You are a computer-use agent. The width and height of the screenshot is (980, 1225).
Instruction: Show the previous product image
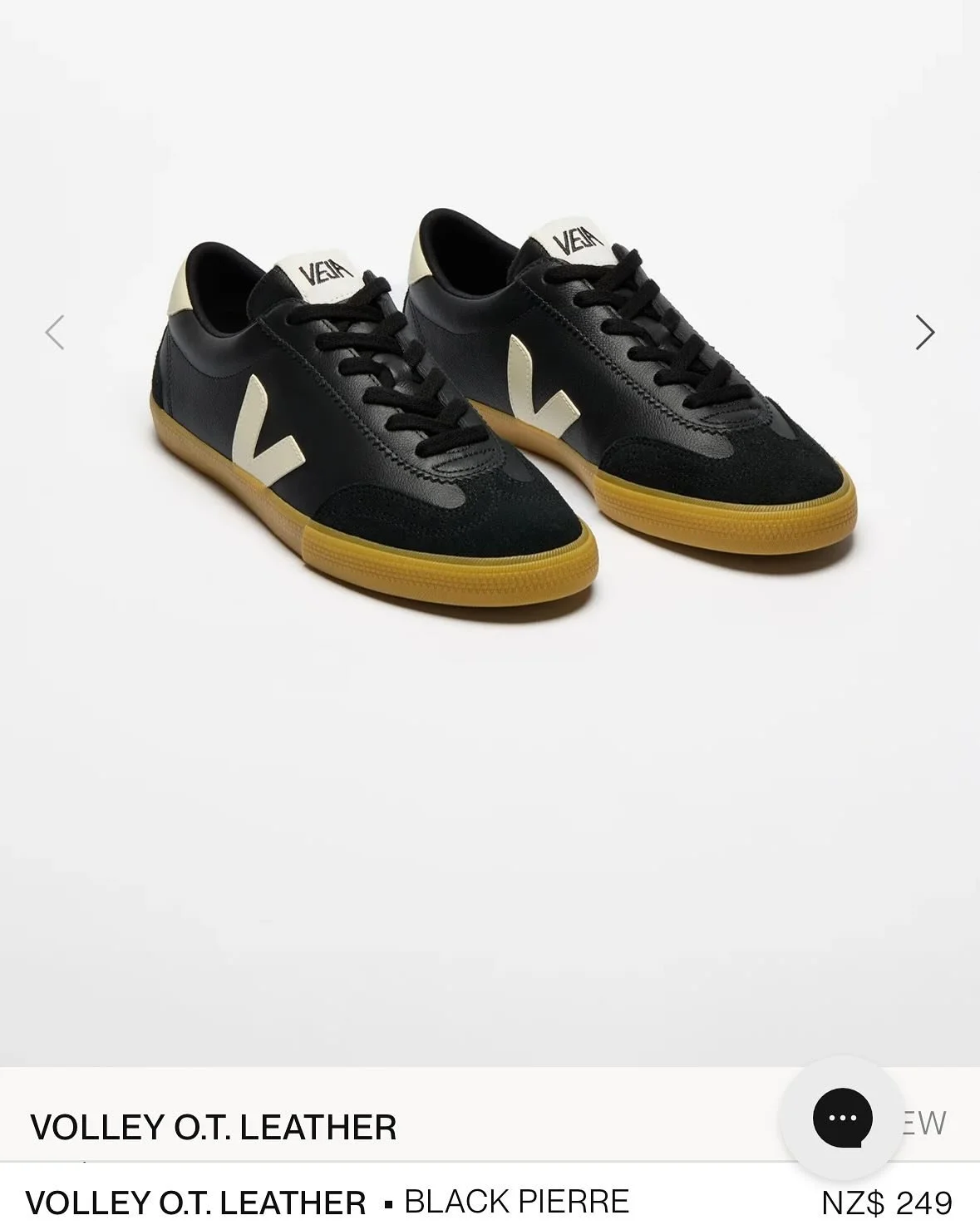coord(55,333)
